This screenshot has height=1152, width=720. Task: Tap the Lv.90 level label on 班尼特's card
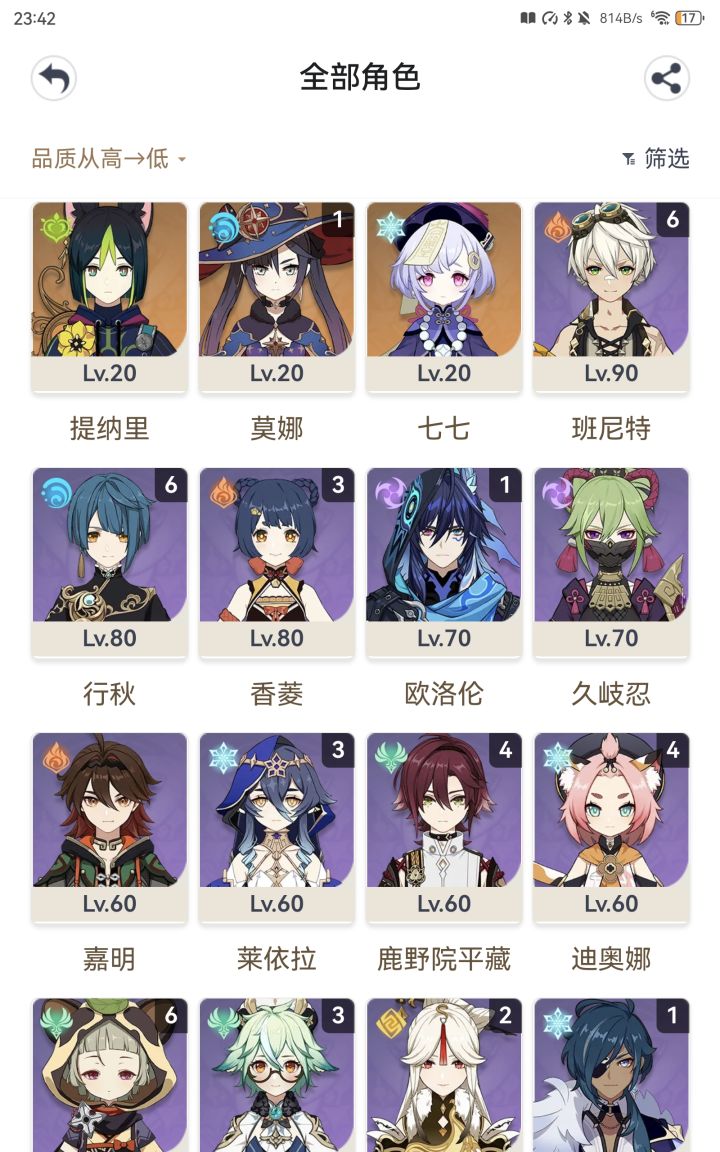(611, 373)
